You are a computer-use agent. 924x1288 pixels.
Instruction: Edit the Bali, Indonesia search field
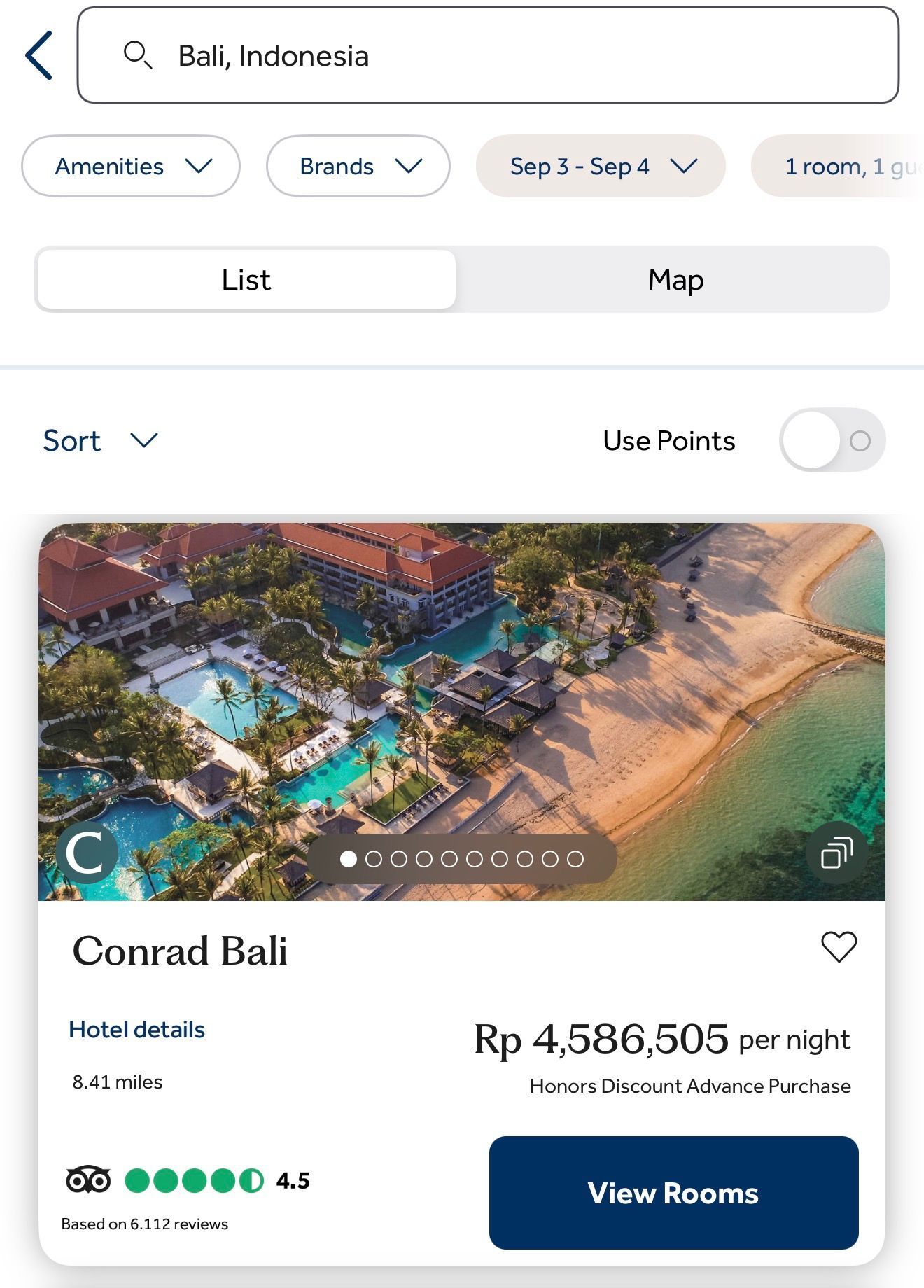488,55
